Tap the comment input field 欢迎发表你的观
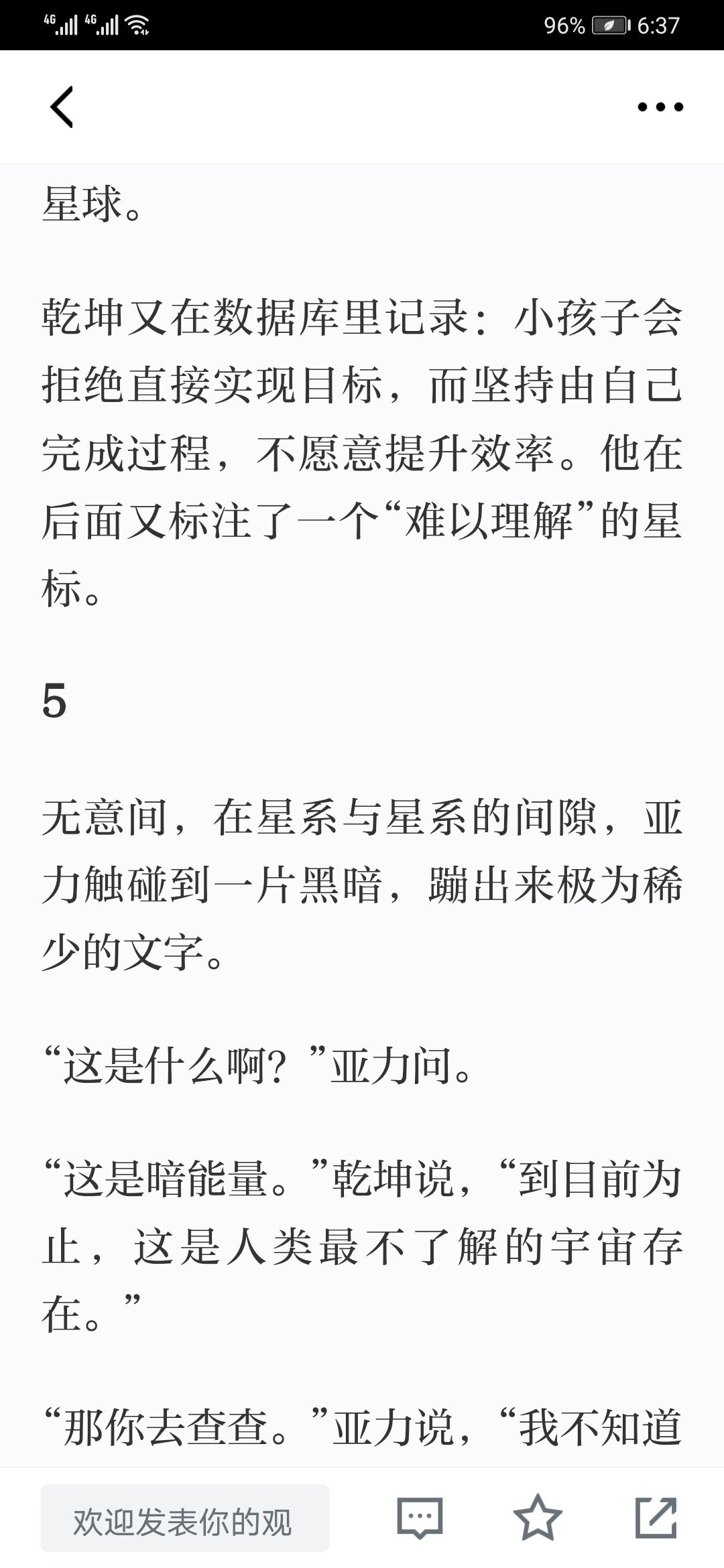The image size is (724, 1568). tap(185, 1518)
